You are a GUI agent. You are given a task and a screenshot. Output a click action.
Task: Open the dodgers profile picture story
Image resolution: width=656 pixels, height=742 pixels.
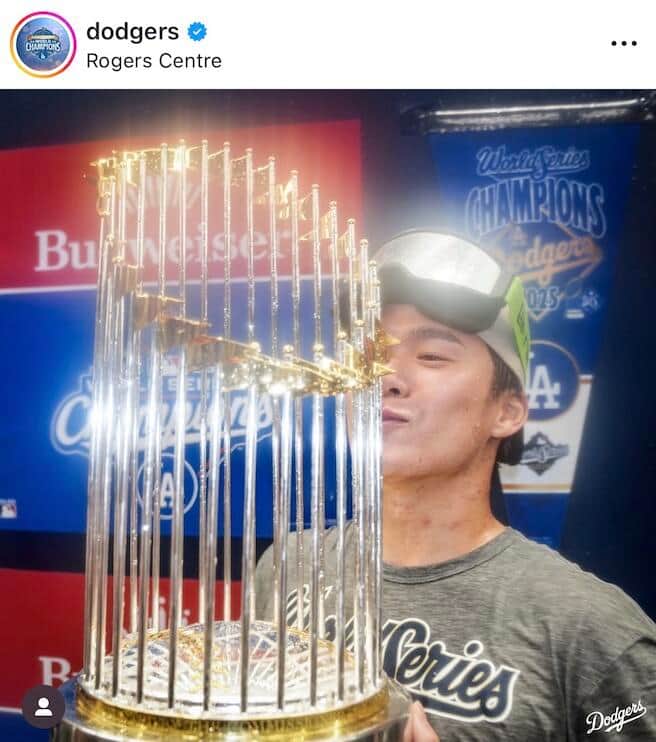(43, 45)
